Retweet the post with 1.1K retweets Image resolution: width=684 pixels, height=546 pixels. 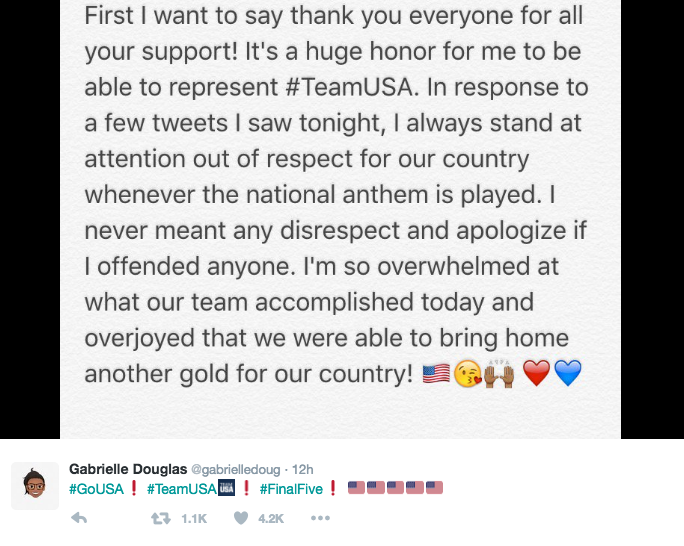pyautogui.click(x=159, y=518)
